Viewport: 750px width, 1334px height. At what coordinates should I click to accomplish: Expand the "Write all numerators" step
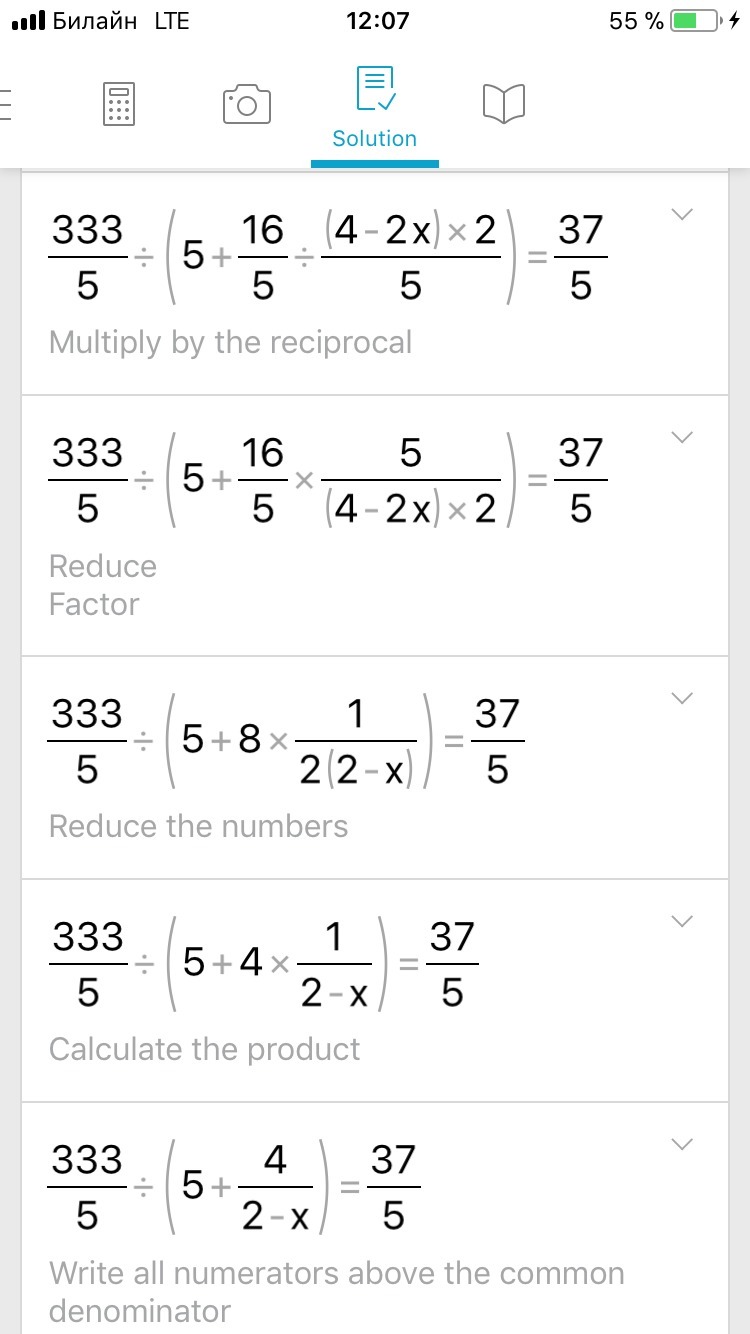pyautogui.click(x=682, y=1144)
